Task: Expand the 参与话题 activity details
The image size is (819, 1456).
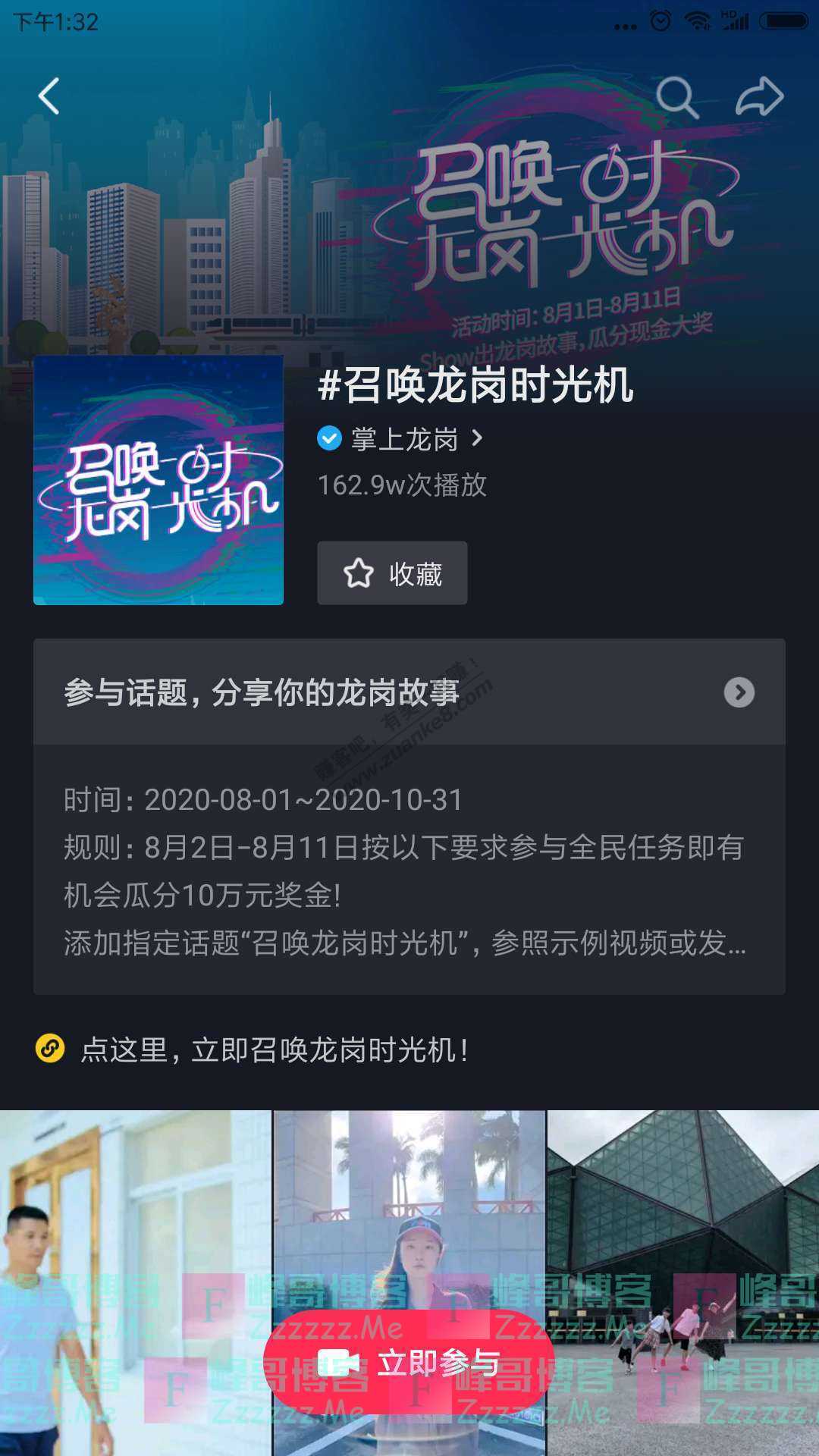Action: click(739, 692)
